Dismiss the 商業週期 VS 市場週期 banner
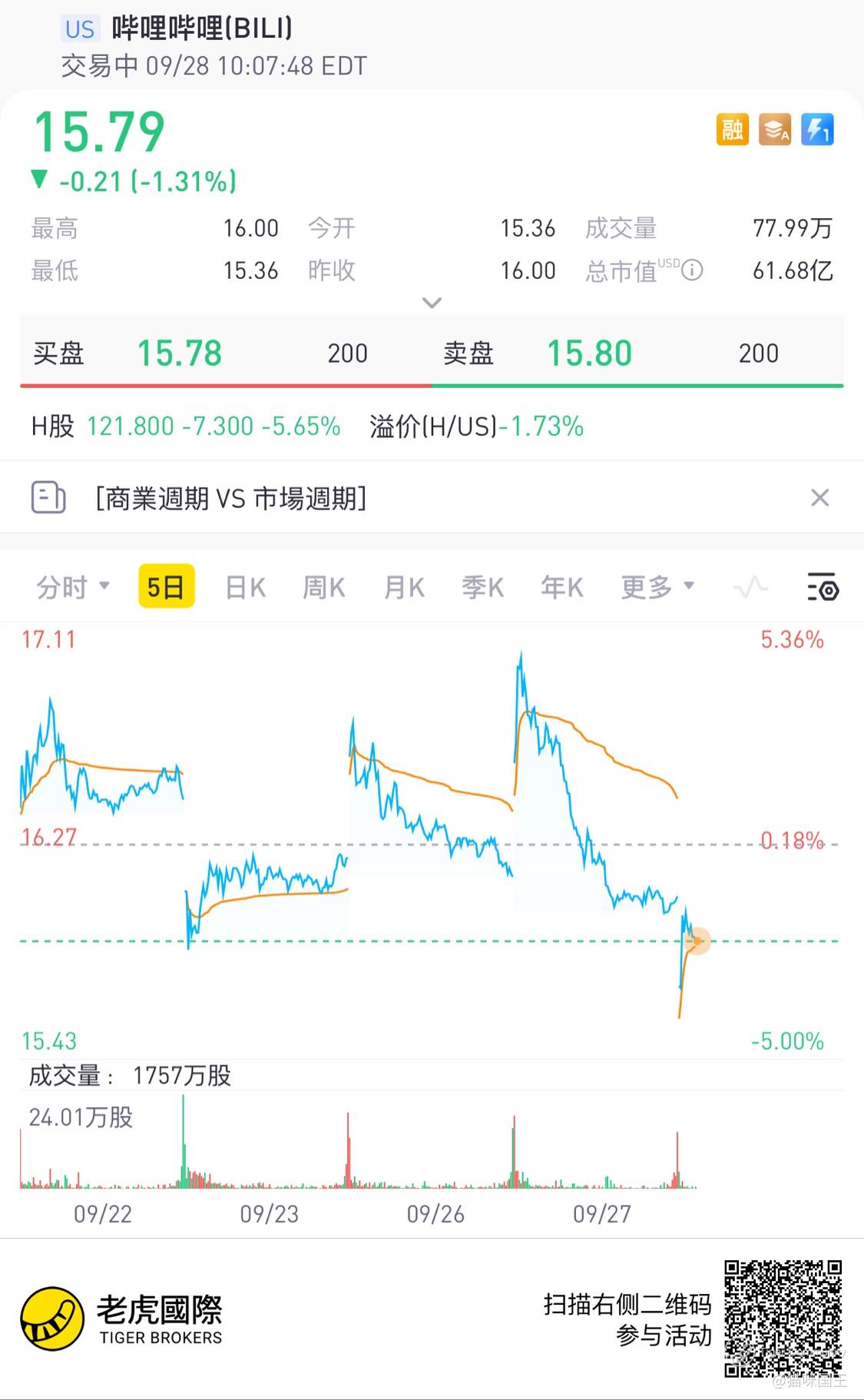The width and height of the screenshot is (864, 1400). point(819,498)
